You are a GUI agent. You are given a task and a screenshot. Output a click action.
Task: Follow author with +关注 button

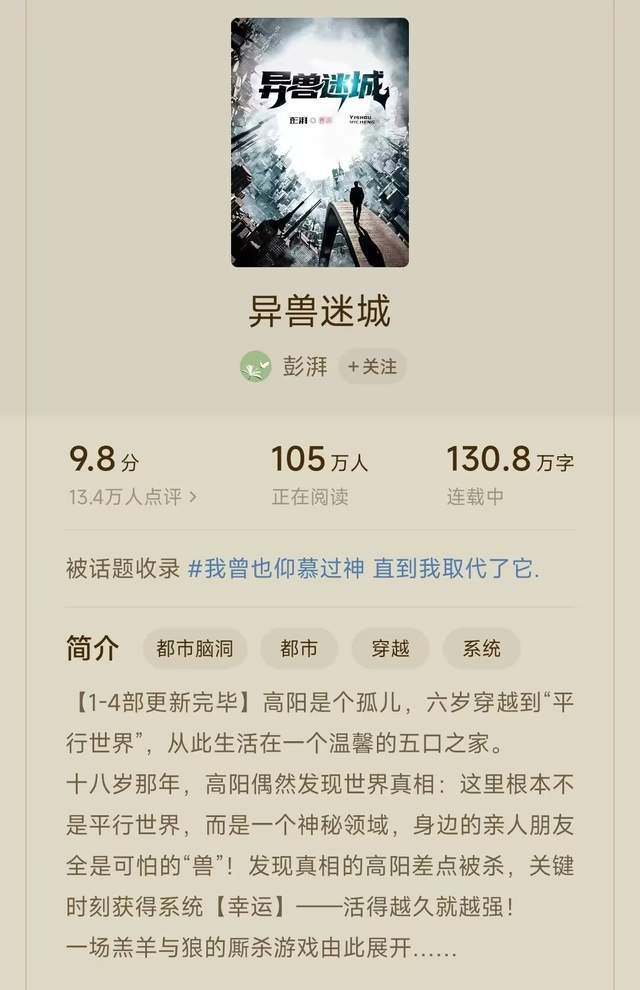pos(372,367)
